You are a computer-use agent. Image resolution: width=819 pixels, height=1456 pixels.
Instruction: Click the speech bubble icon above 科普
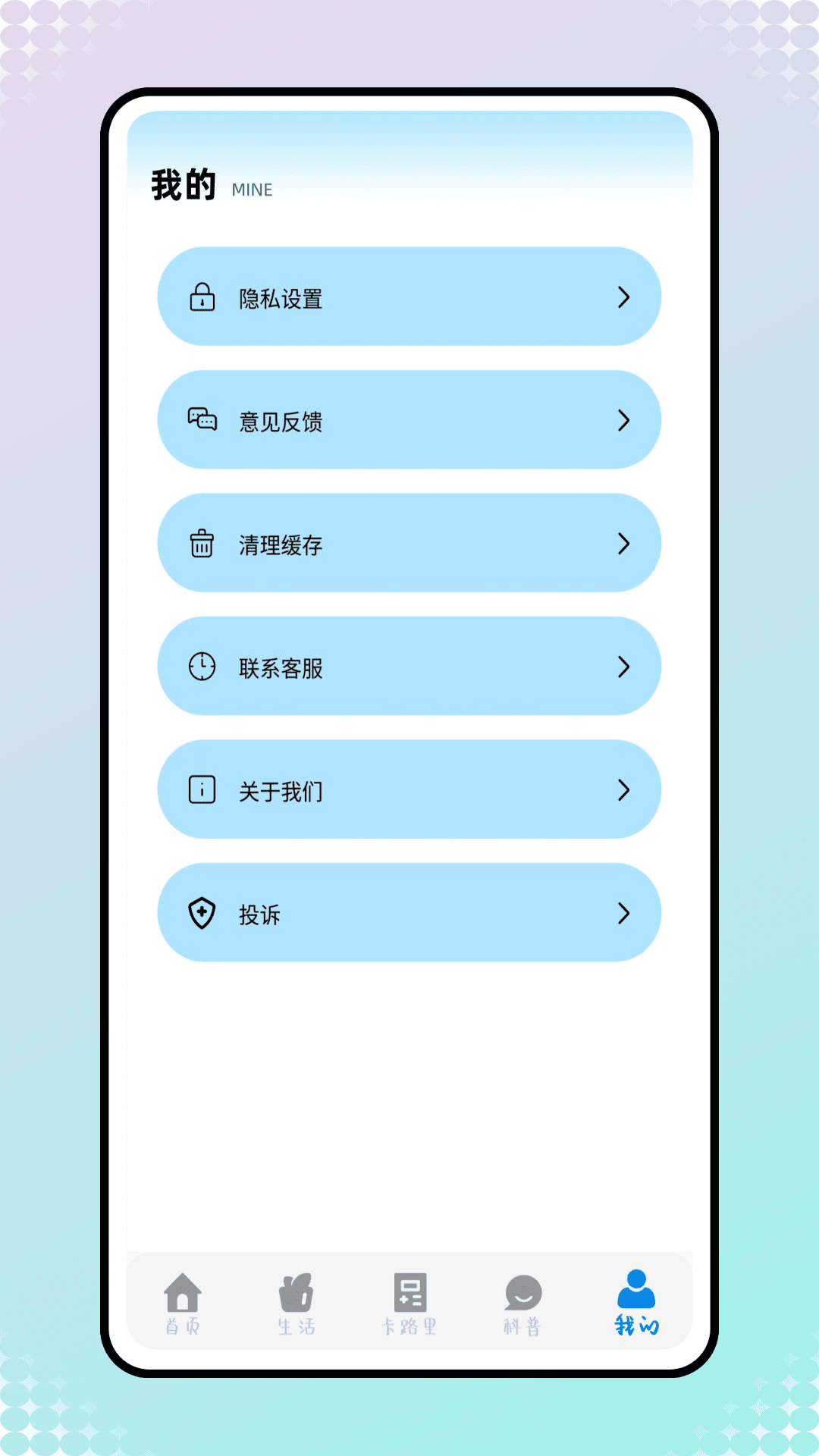(x=524, y=1291)
